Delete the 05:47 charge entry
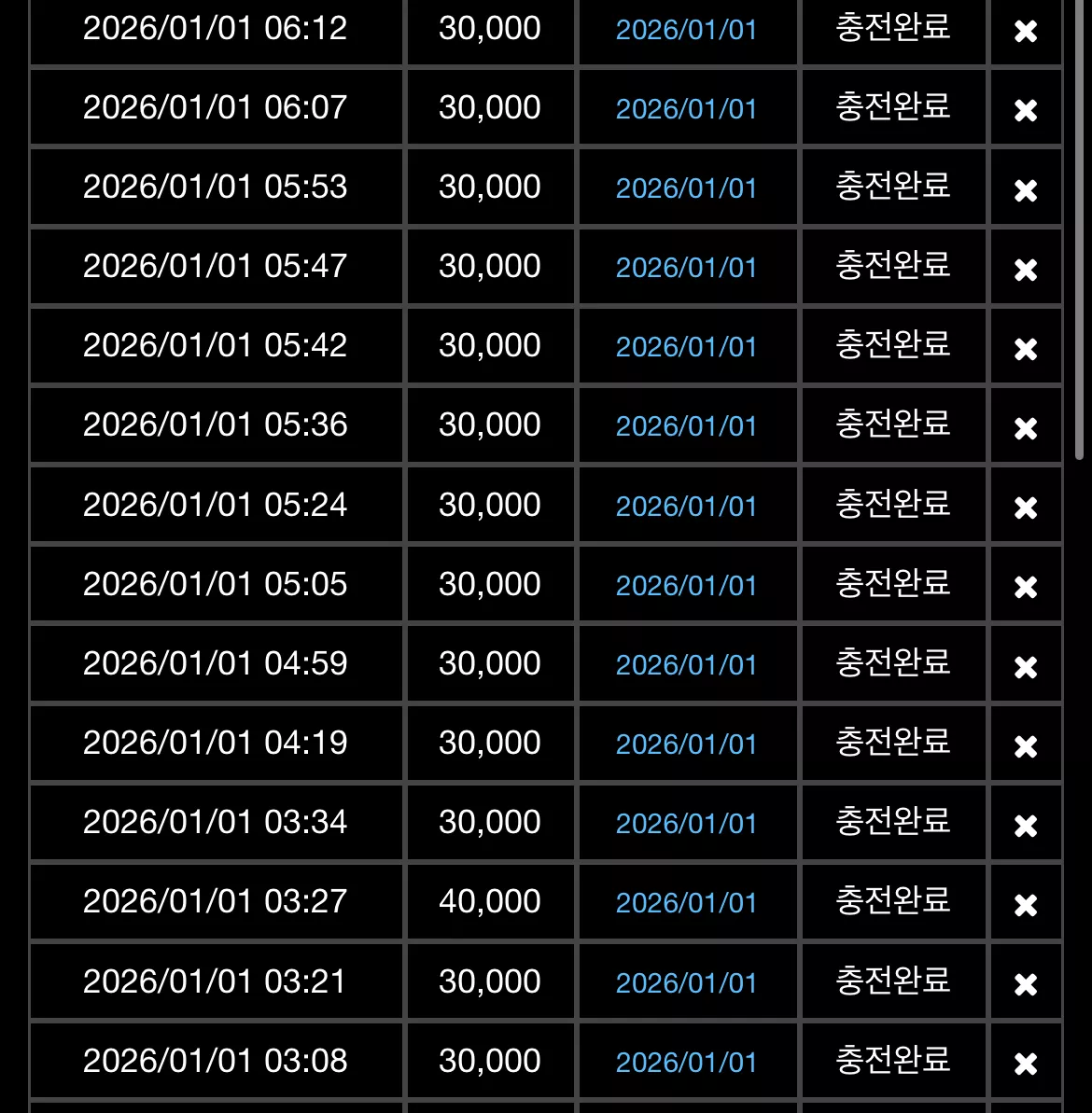 1025,270
